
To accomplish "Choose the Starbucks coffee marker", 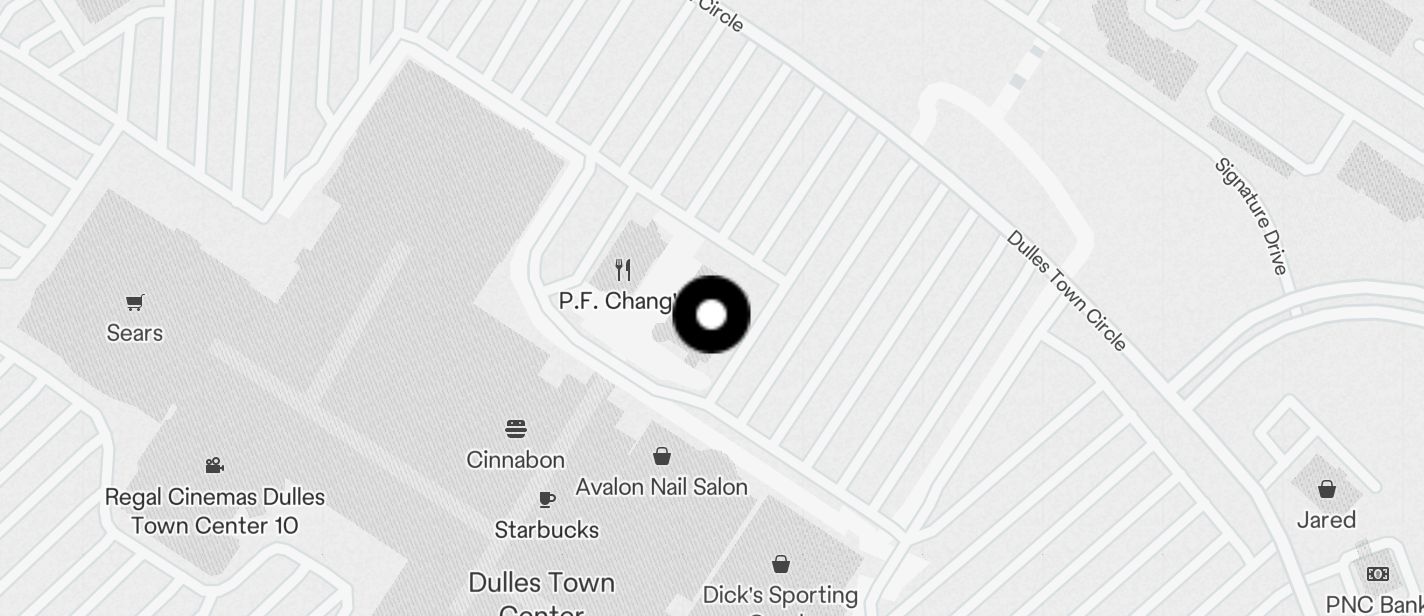I will click(x=547, y=499).
